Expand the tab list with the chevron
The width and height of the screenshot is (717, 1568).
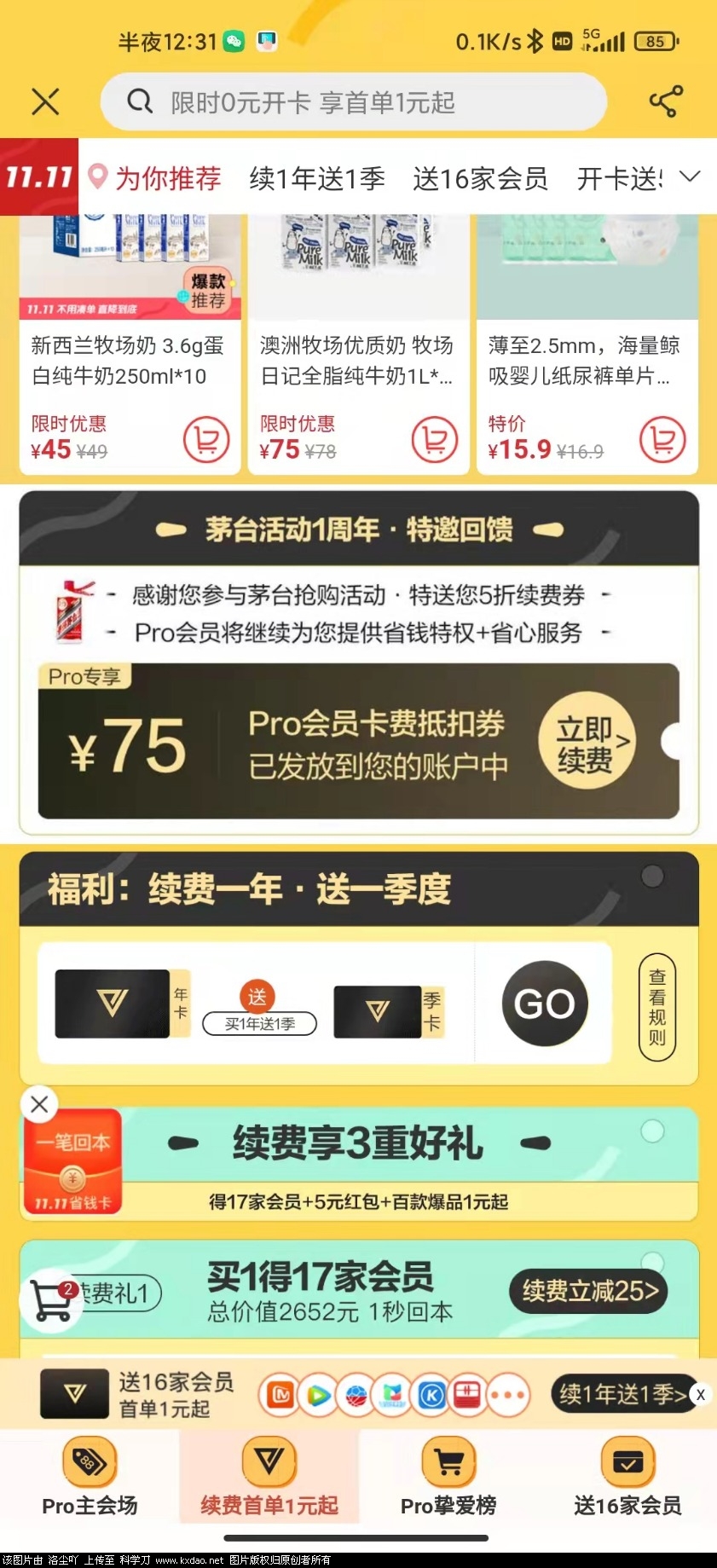pyautogui.click(x=690, y=177)
